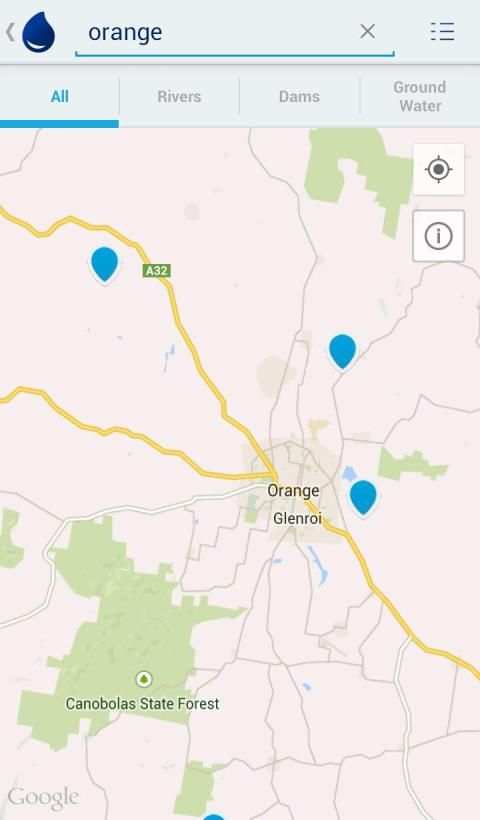This screenshot has height=820, width=480.
Task: Switch to the Rivers tab
Action: tap(179, 97)
